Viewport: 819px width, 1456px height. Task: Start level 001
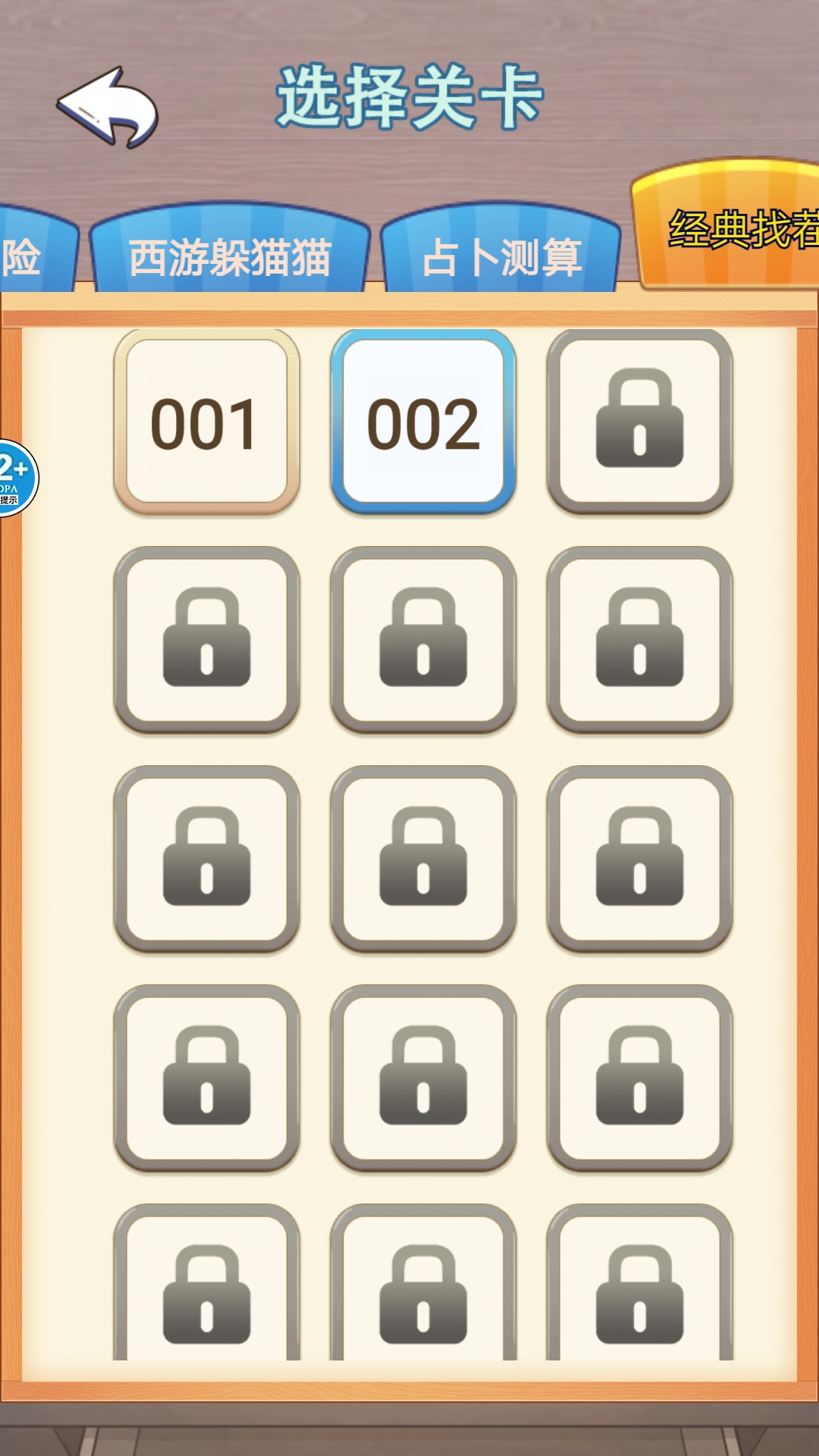click(206, 422)
